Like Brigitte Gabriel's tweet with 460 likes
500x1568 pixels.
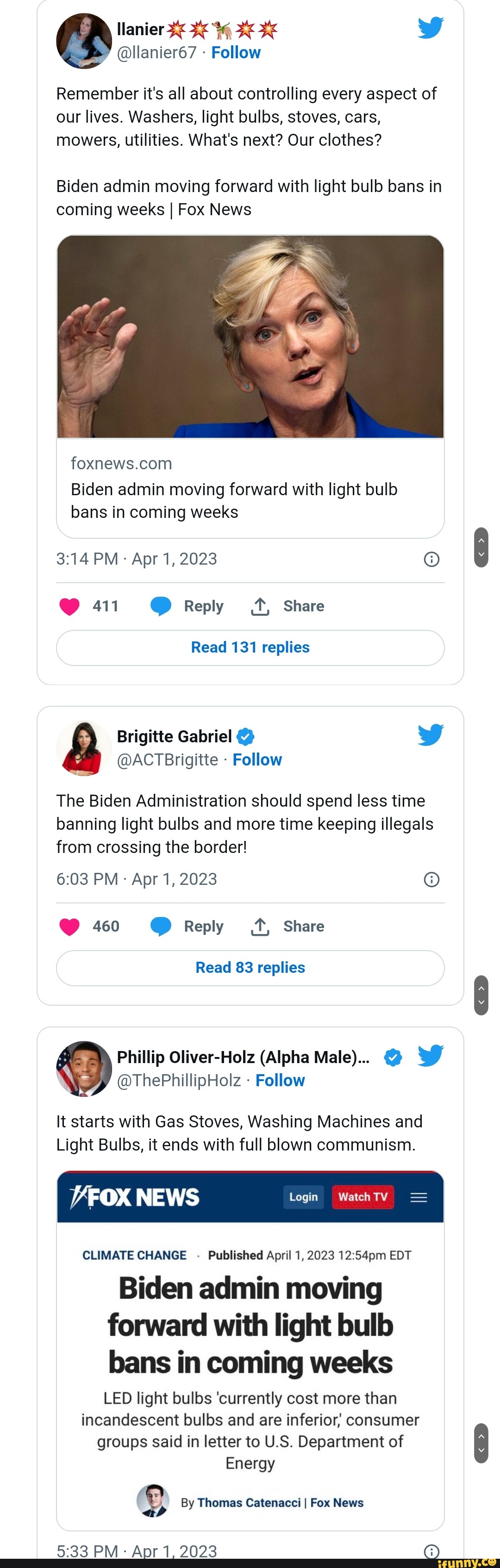[69, 927]
